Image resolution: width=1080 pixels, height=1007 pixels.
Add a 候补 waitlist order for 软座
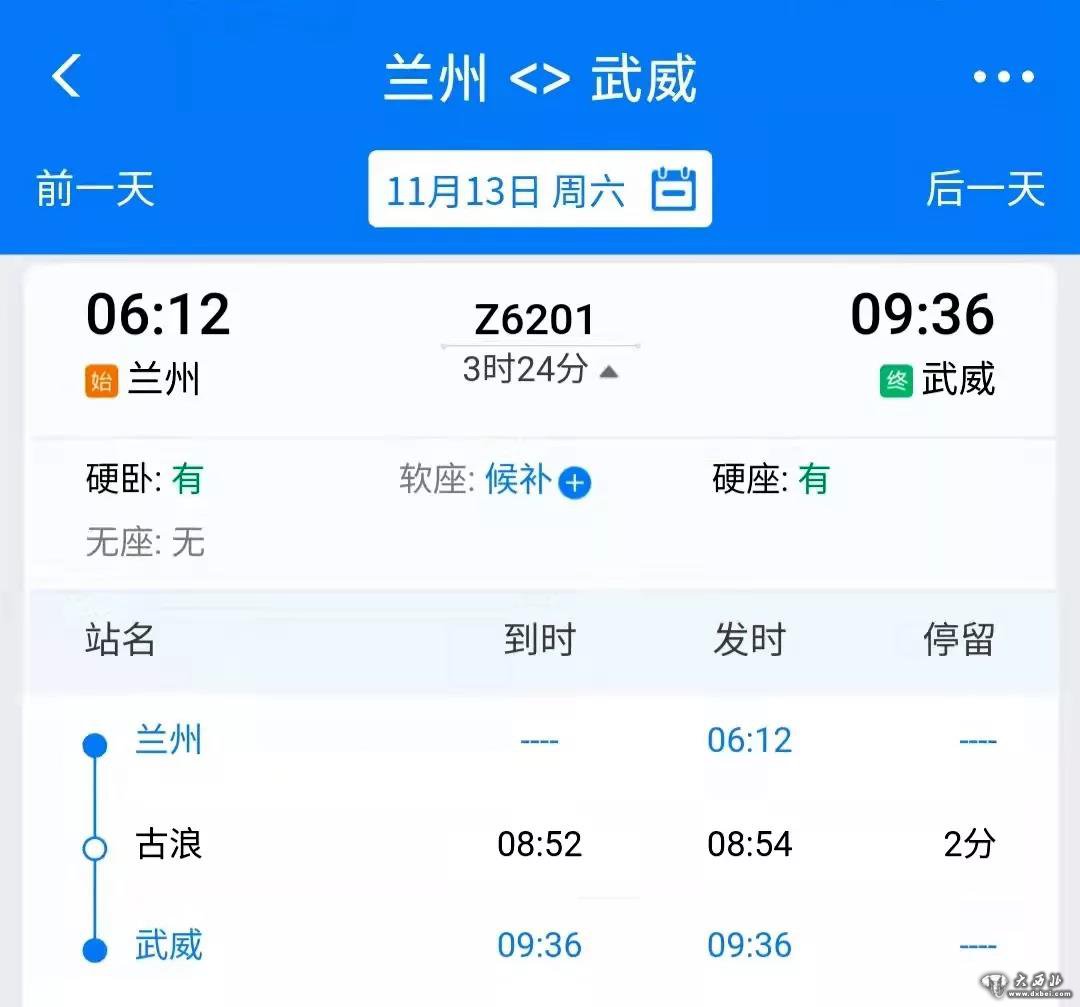pos(575,484)
